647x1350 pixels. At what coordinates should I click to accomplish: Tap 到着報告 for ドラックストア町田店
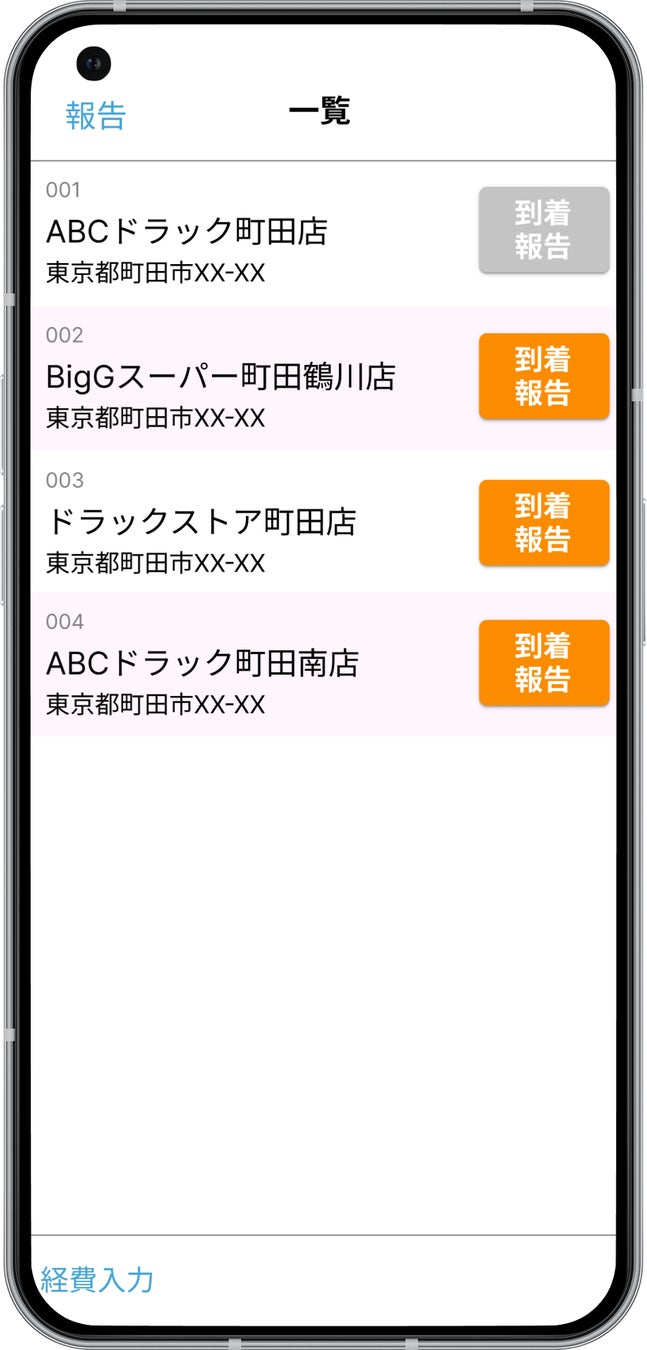[543, 522]
